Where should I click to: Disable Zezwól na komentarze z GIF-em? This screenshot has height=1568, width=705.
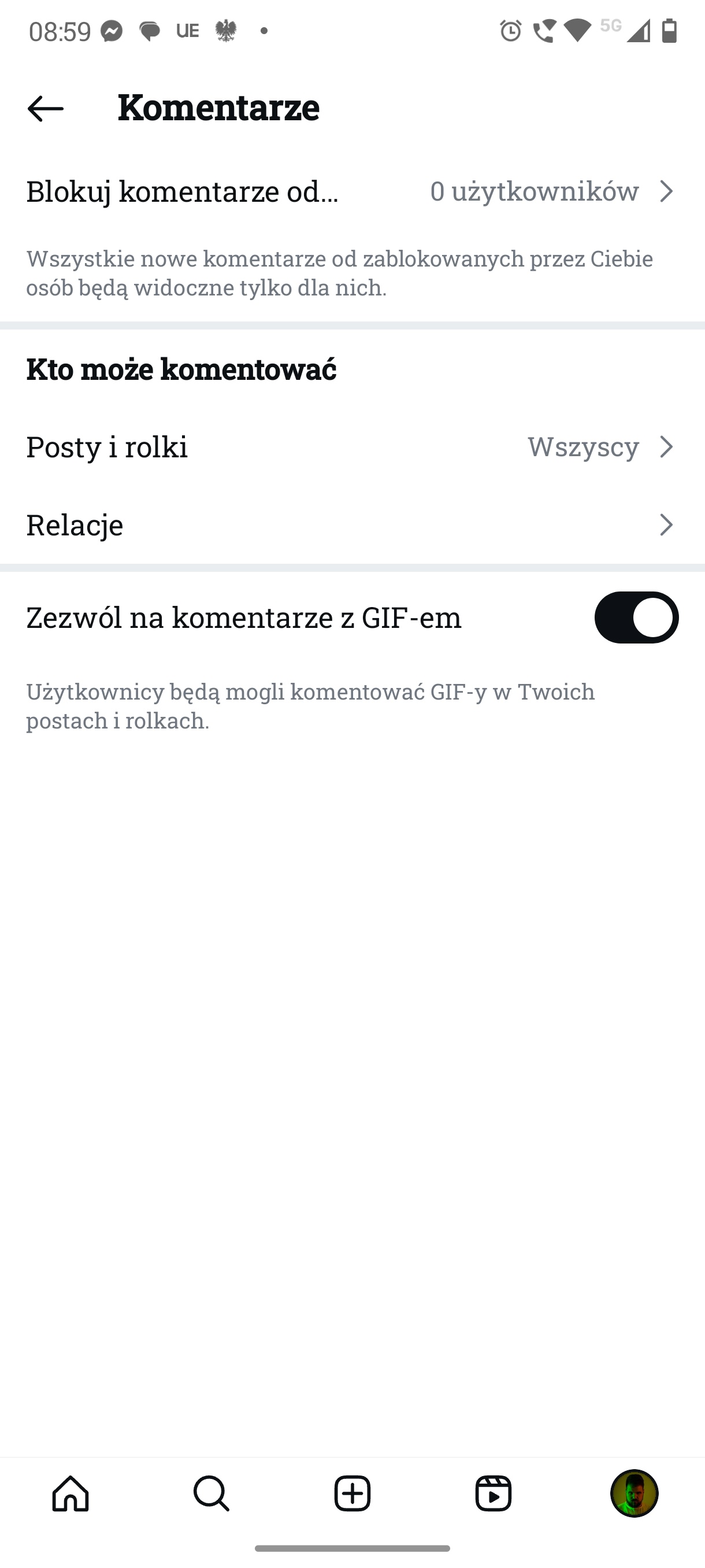(x=636, y=617)
